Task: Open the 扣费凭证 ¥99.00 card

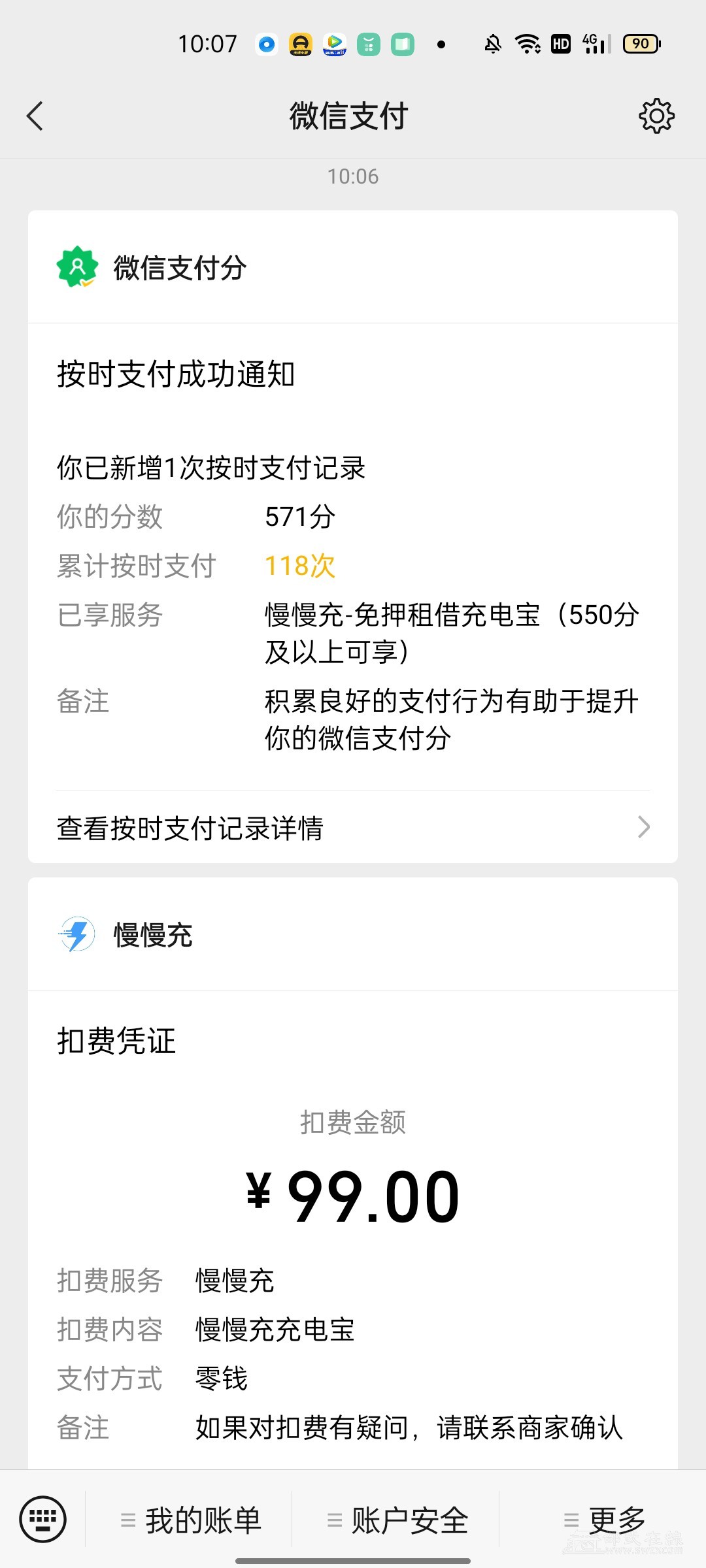Action: (x=353, y=1196)
